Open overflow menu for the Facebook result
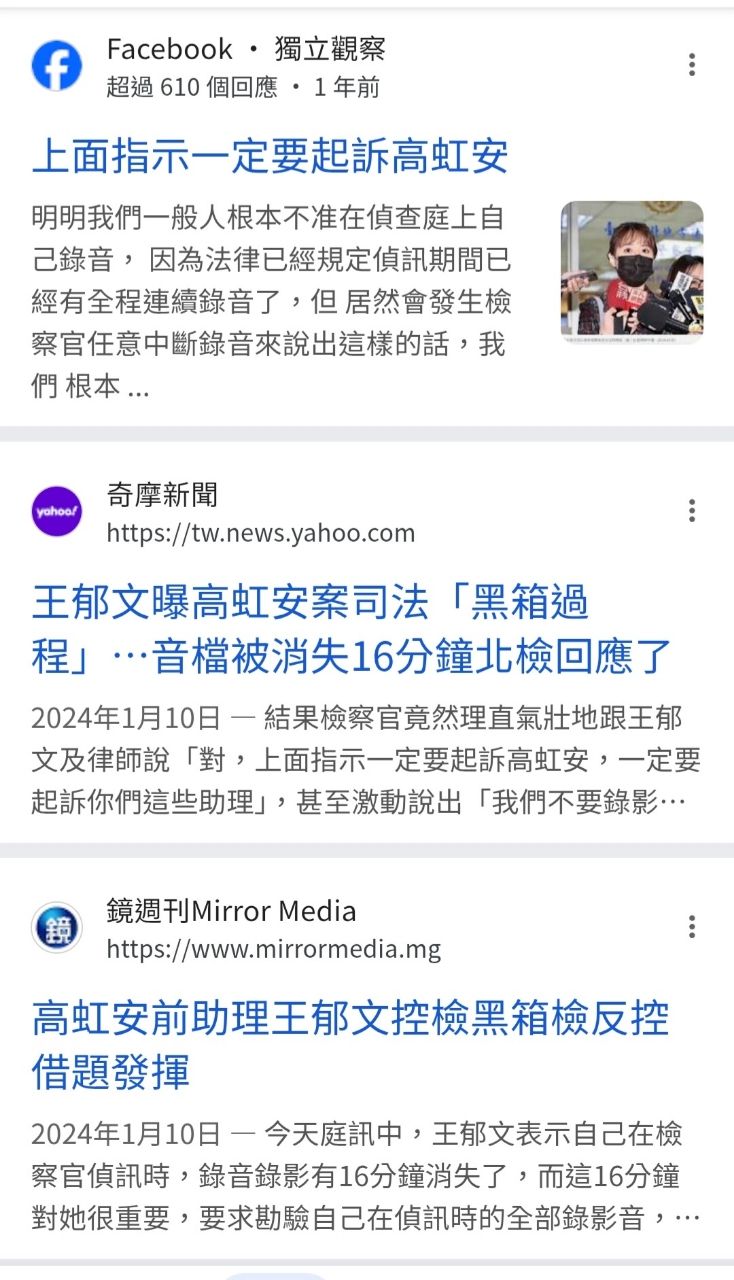This screenshot has width=734, height=1280. tap(691, 65)
